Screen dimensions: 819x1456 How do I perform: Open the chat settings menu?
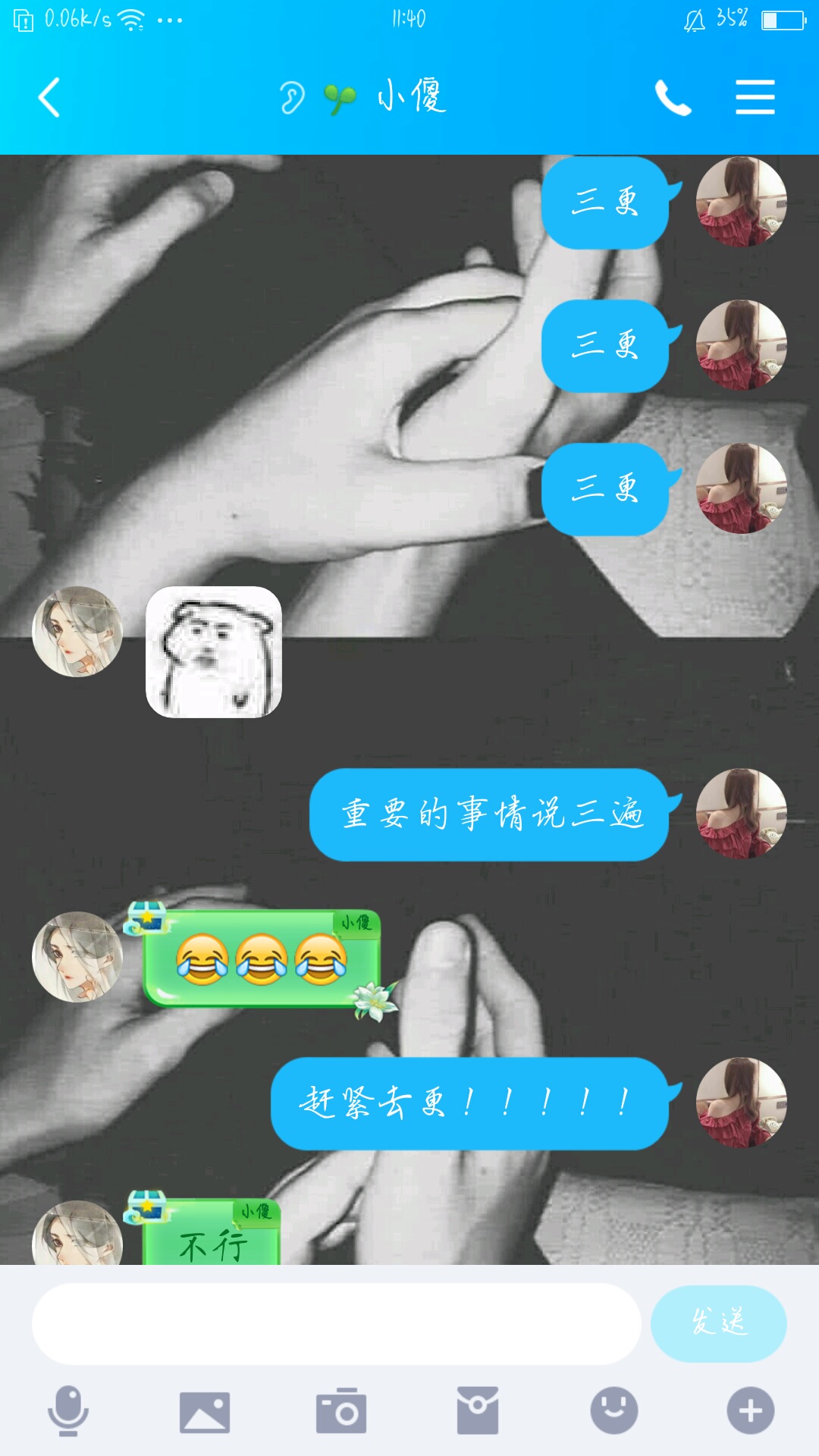click(755, 98)
